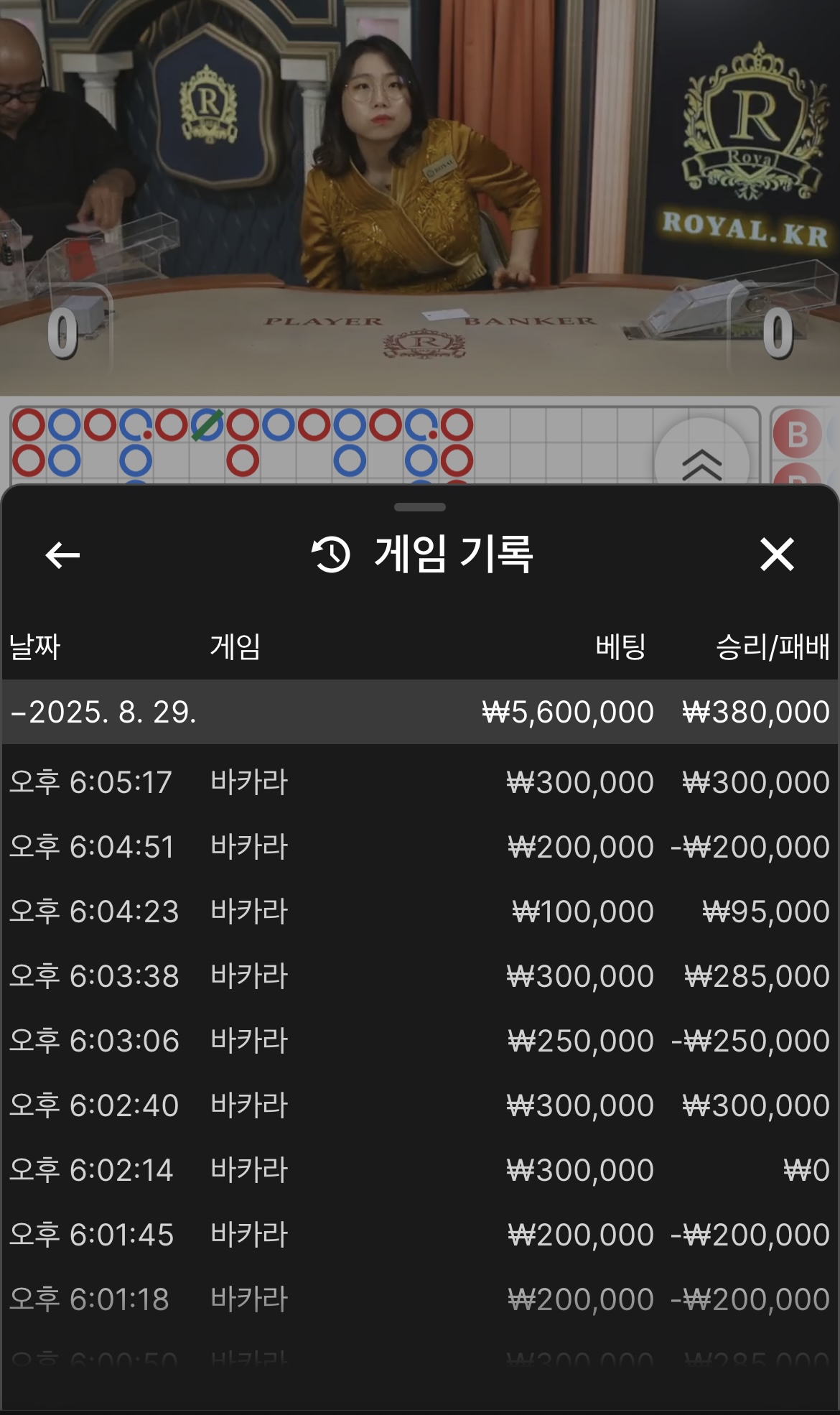Collapse the 2025. 8. 29. date group

coord(103,712)
